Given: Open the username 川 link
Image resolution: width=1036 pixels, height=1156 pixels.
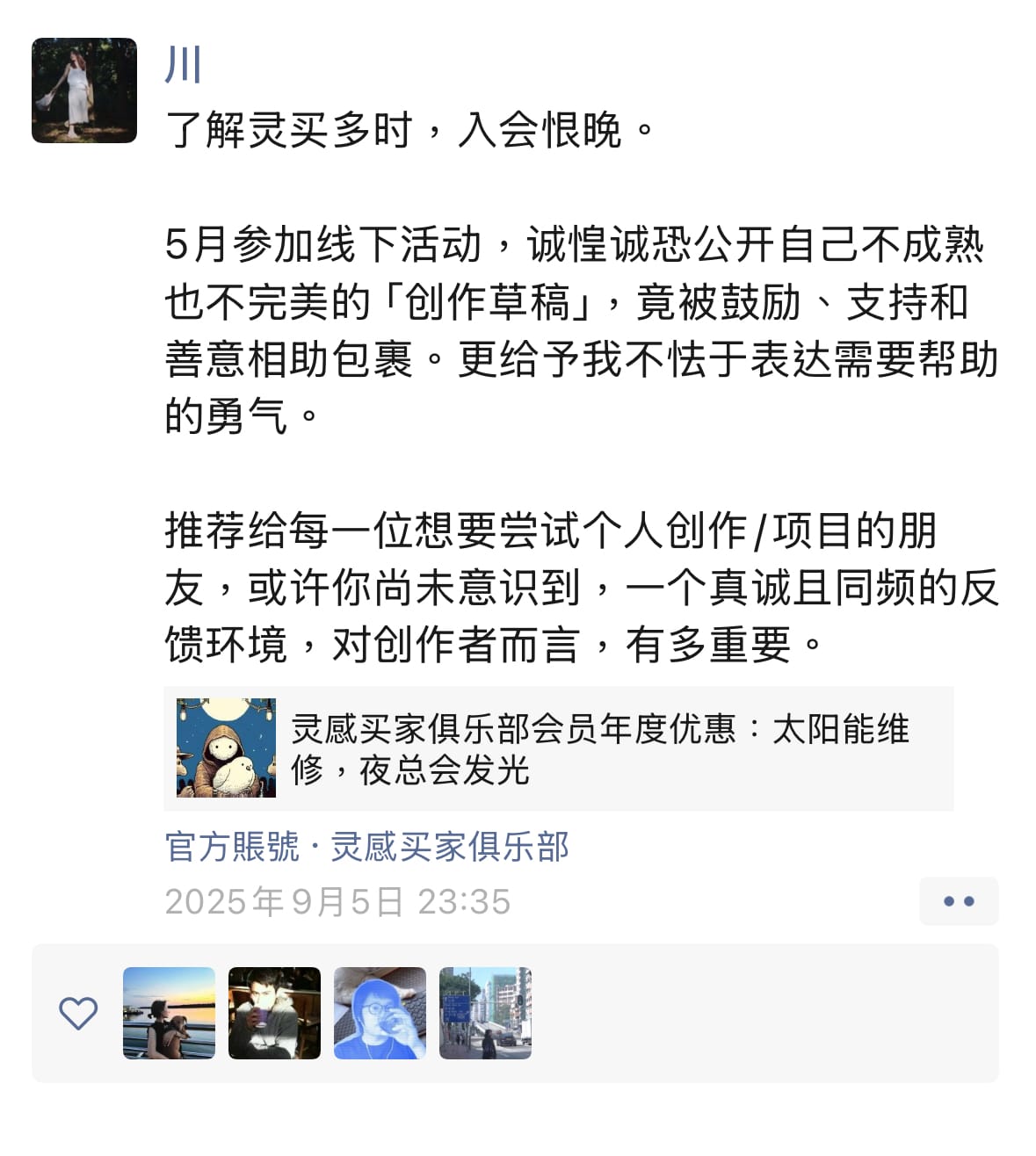Looking at the screenshot, I should [184, 66].
